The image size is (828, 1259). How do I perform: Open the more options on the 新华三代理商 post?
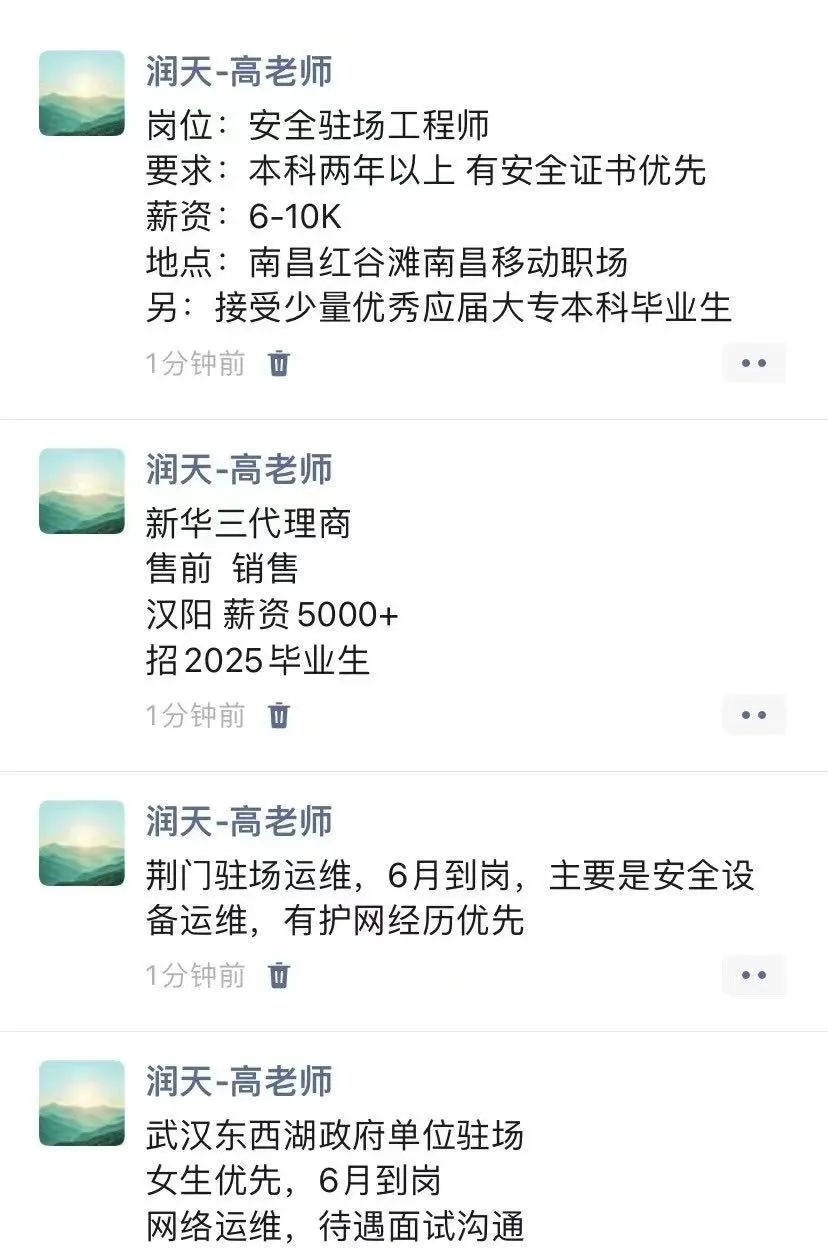click(753, 715)
